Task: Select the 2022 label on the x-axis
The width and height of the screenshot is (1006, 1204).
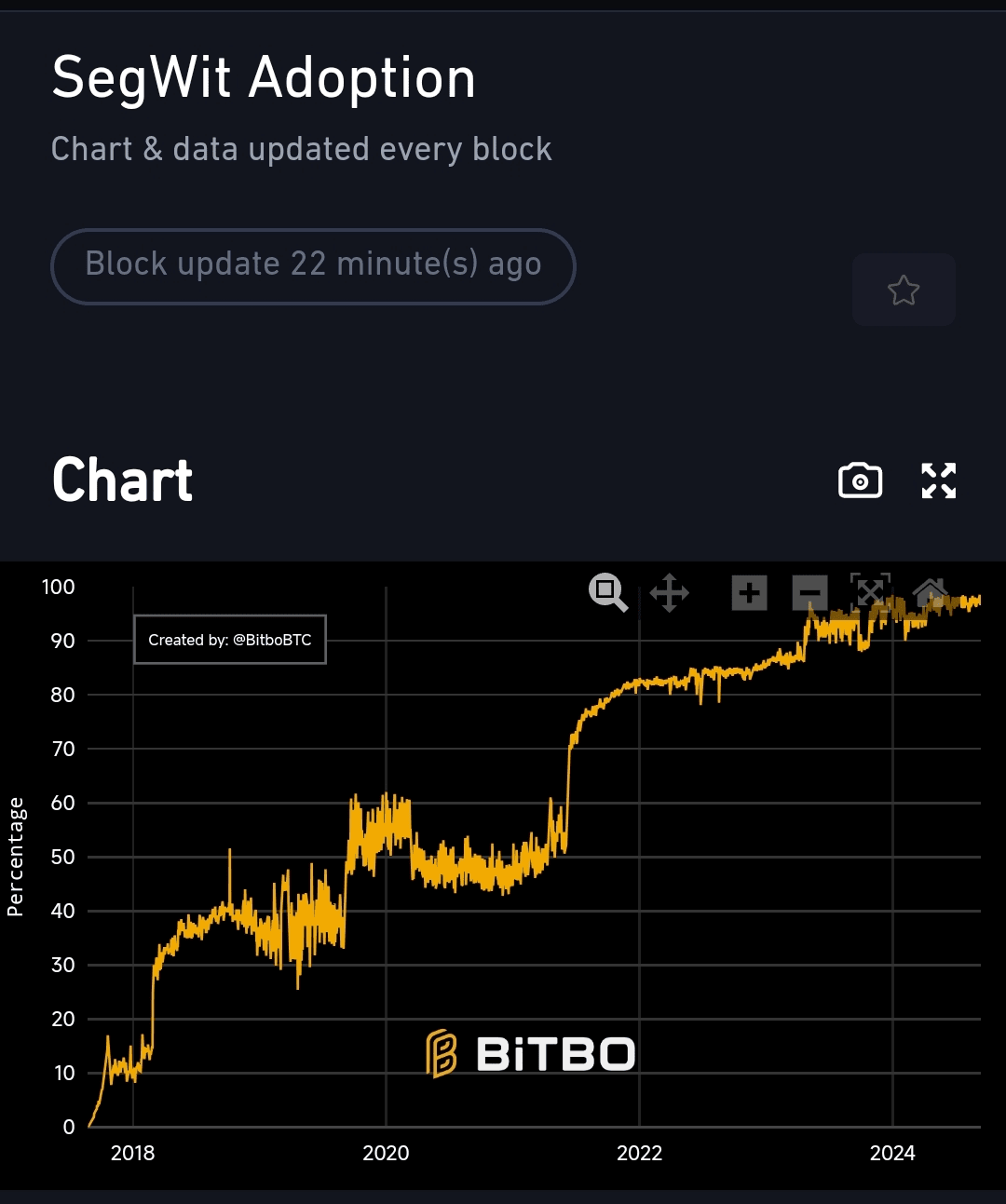Action: (640, 1153)
